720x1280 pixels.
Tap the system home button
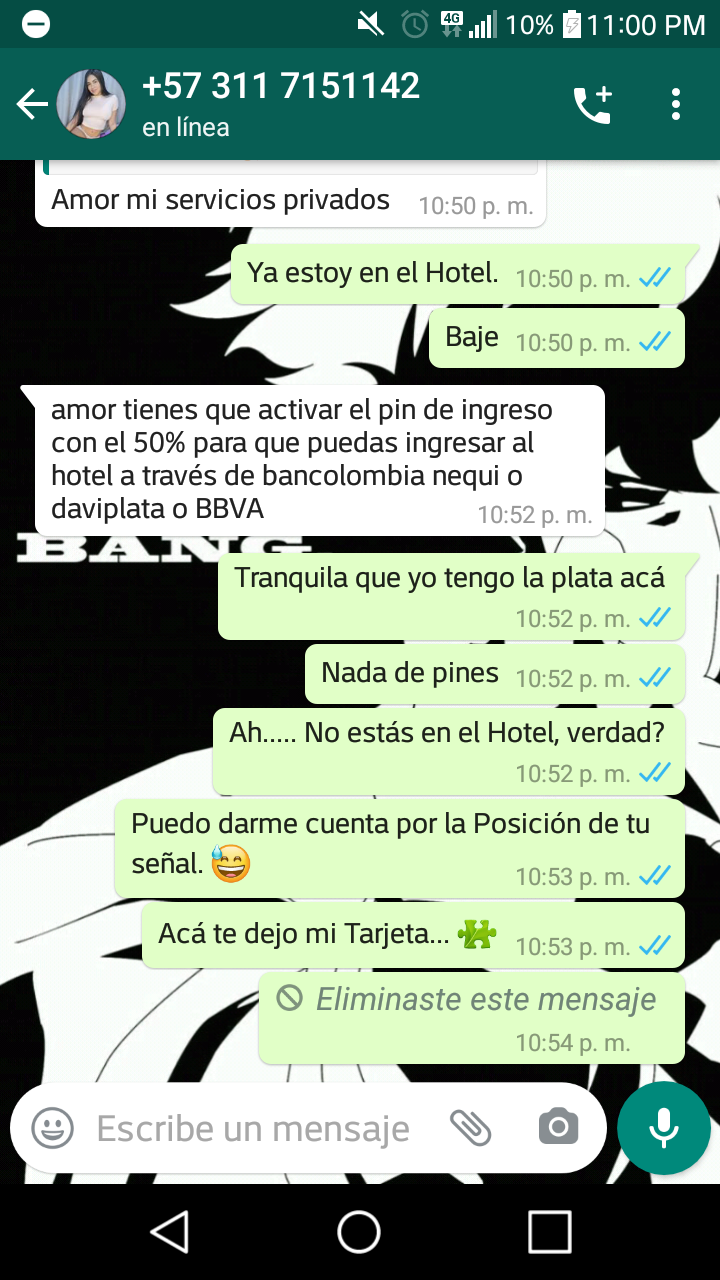(359, 1232)
